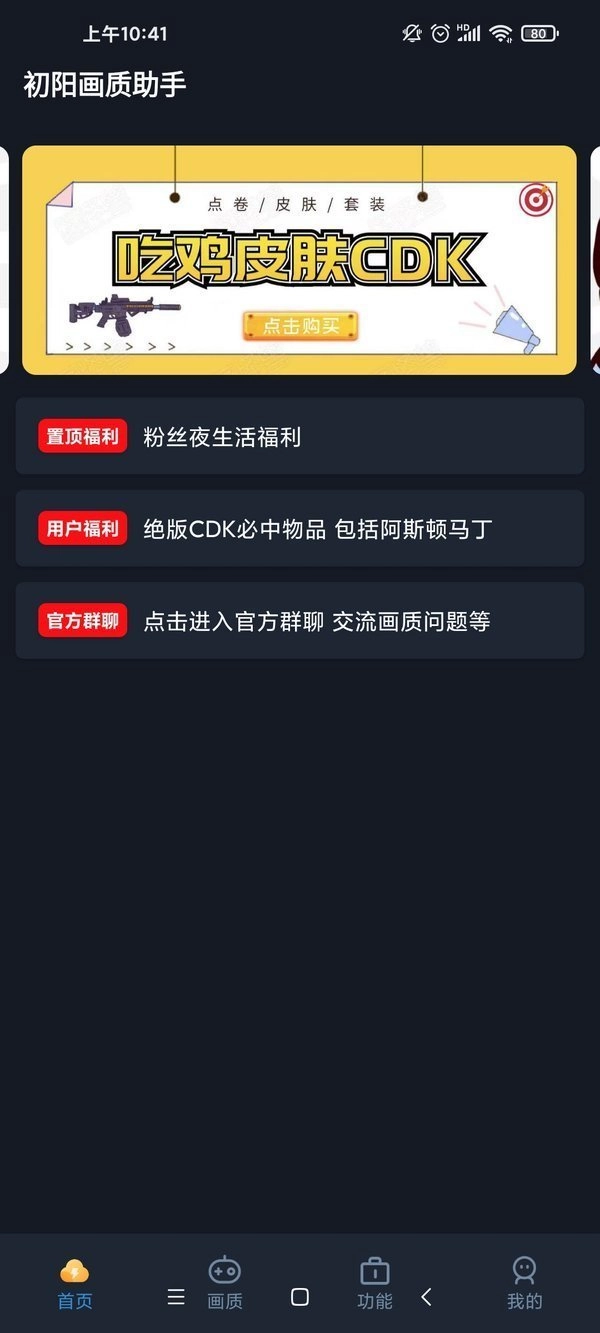Tap the system back arrow
Image resolution: width=600 pixels, height=1333 pixels.
tap(427, 1297)
